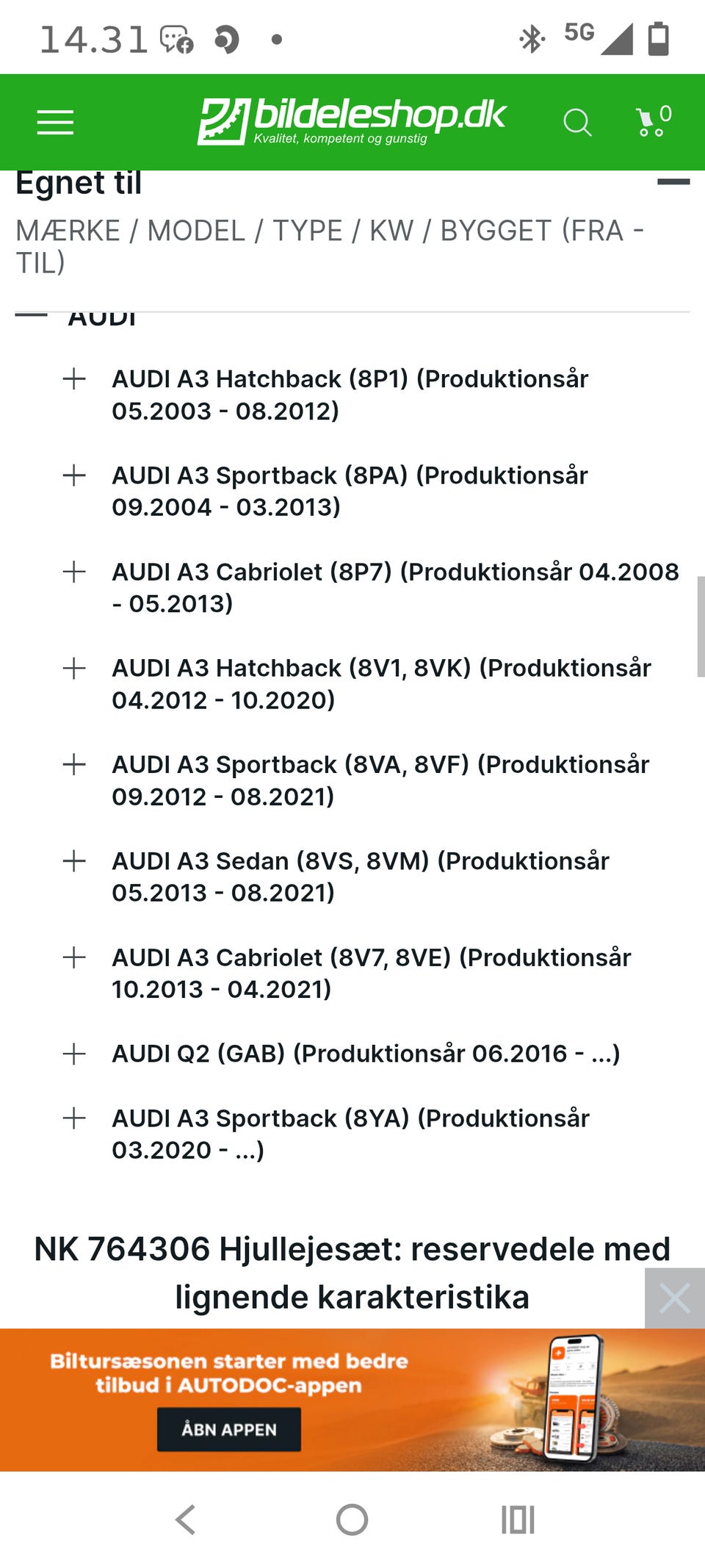Open the search icon in header

click(x=577, y=122)
